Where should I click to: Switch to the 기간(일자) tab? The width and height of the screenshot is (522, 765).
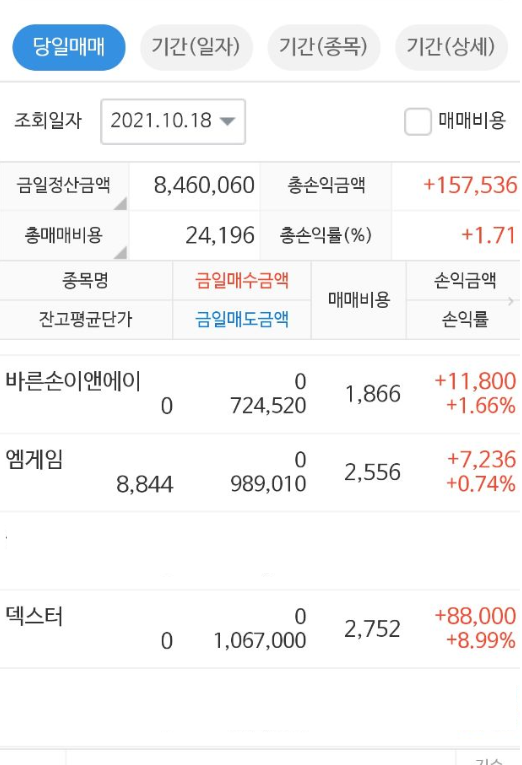[x=196, y=47]
